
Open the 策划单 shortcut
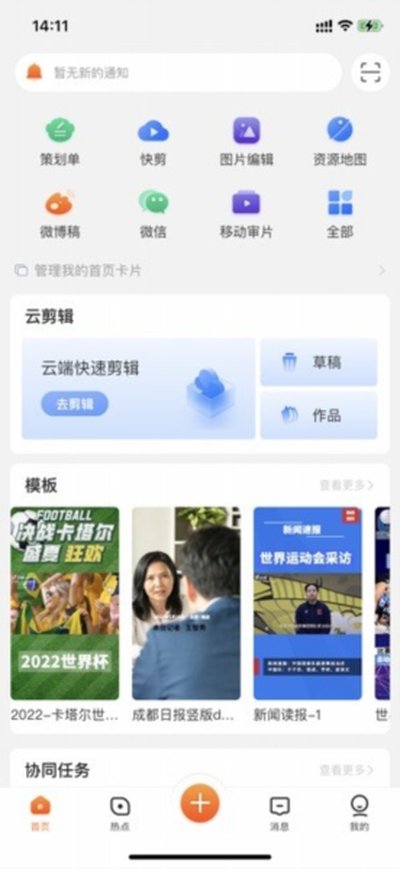click(60, 141)
